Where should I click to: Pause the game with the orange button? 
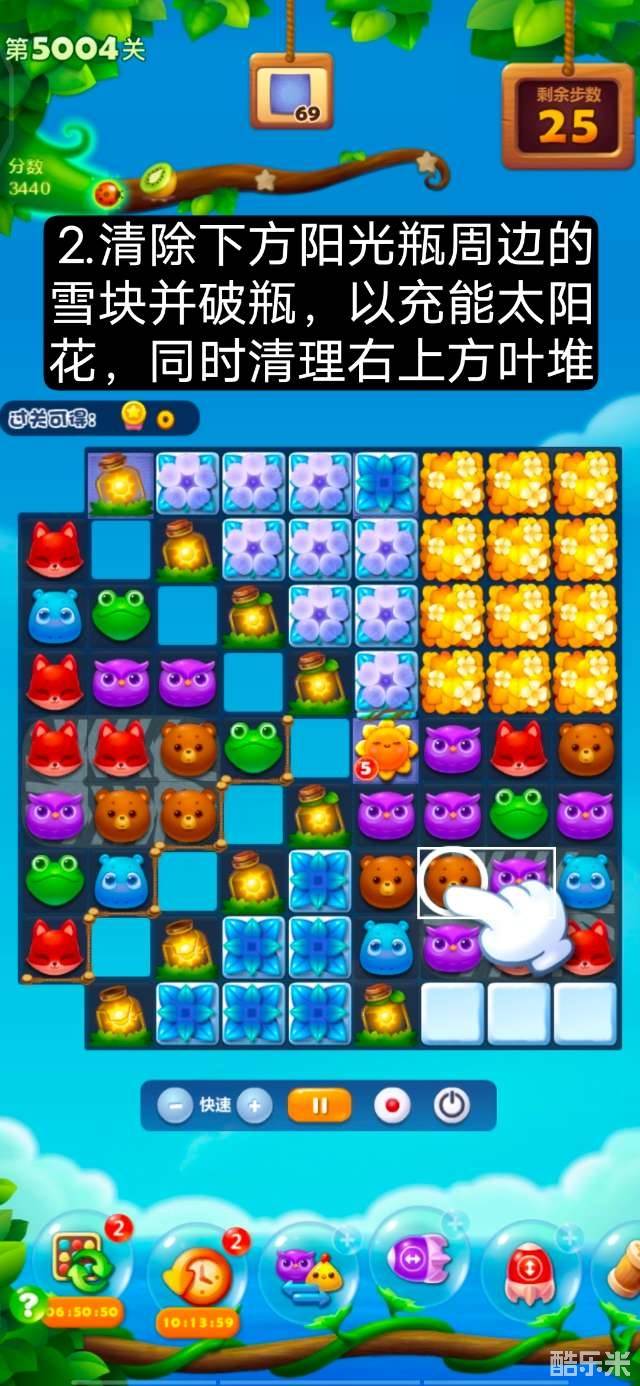pos(320,1106)
